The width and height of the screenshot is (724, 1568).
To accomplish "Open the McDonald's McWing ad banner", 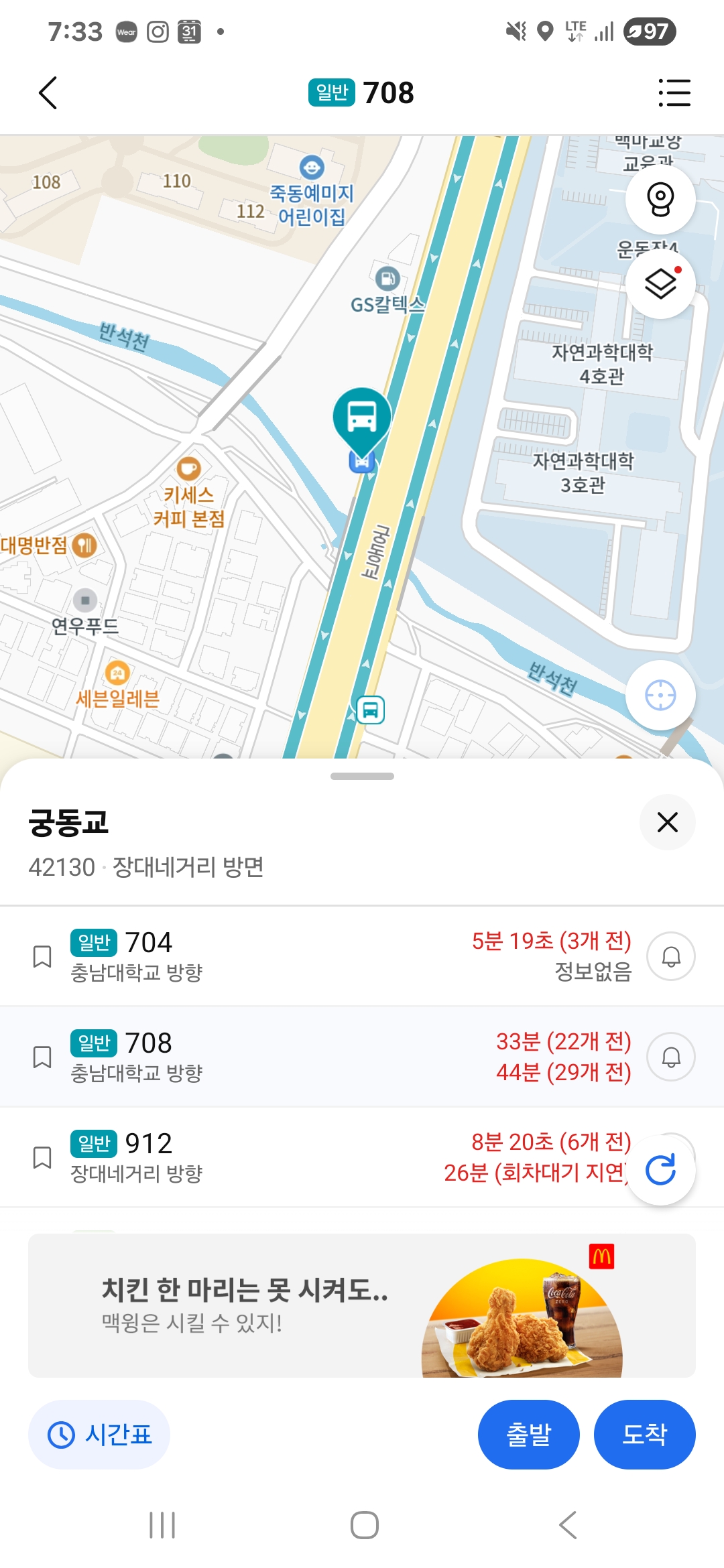I will tap(362, 1305).
